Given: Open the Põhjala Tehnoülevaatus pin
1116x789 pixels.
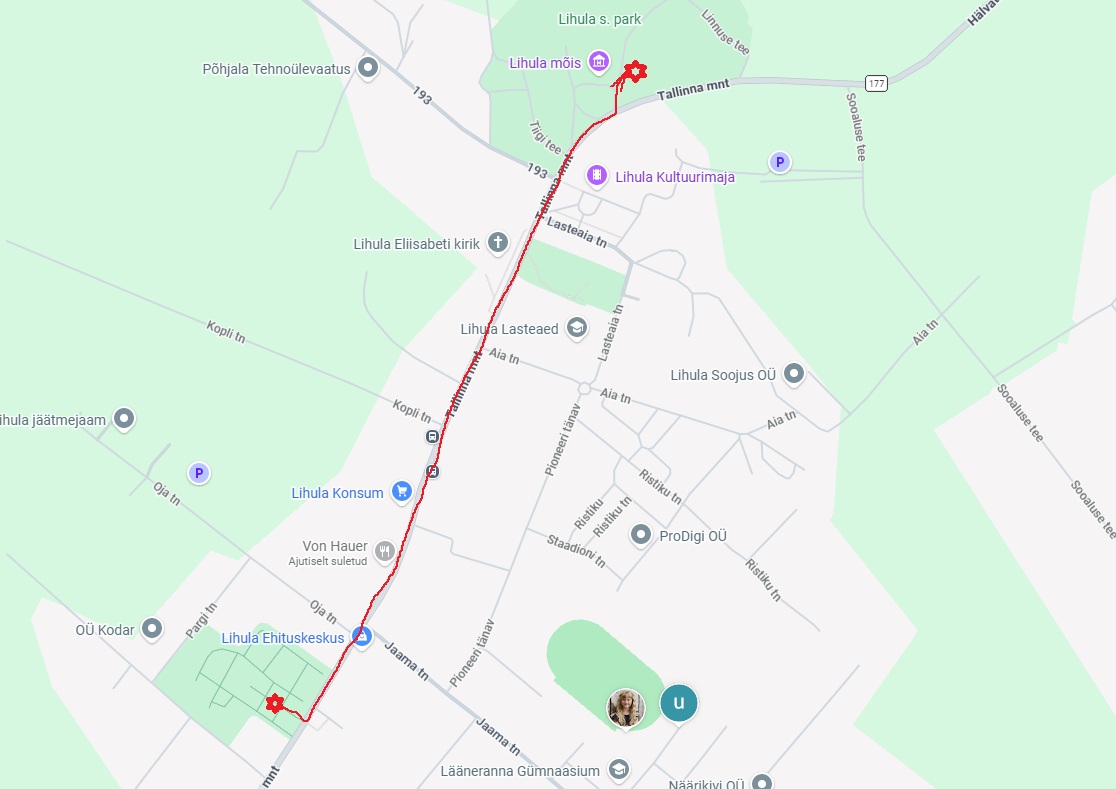Looking at the screenshot, I should point(368,69).
